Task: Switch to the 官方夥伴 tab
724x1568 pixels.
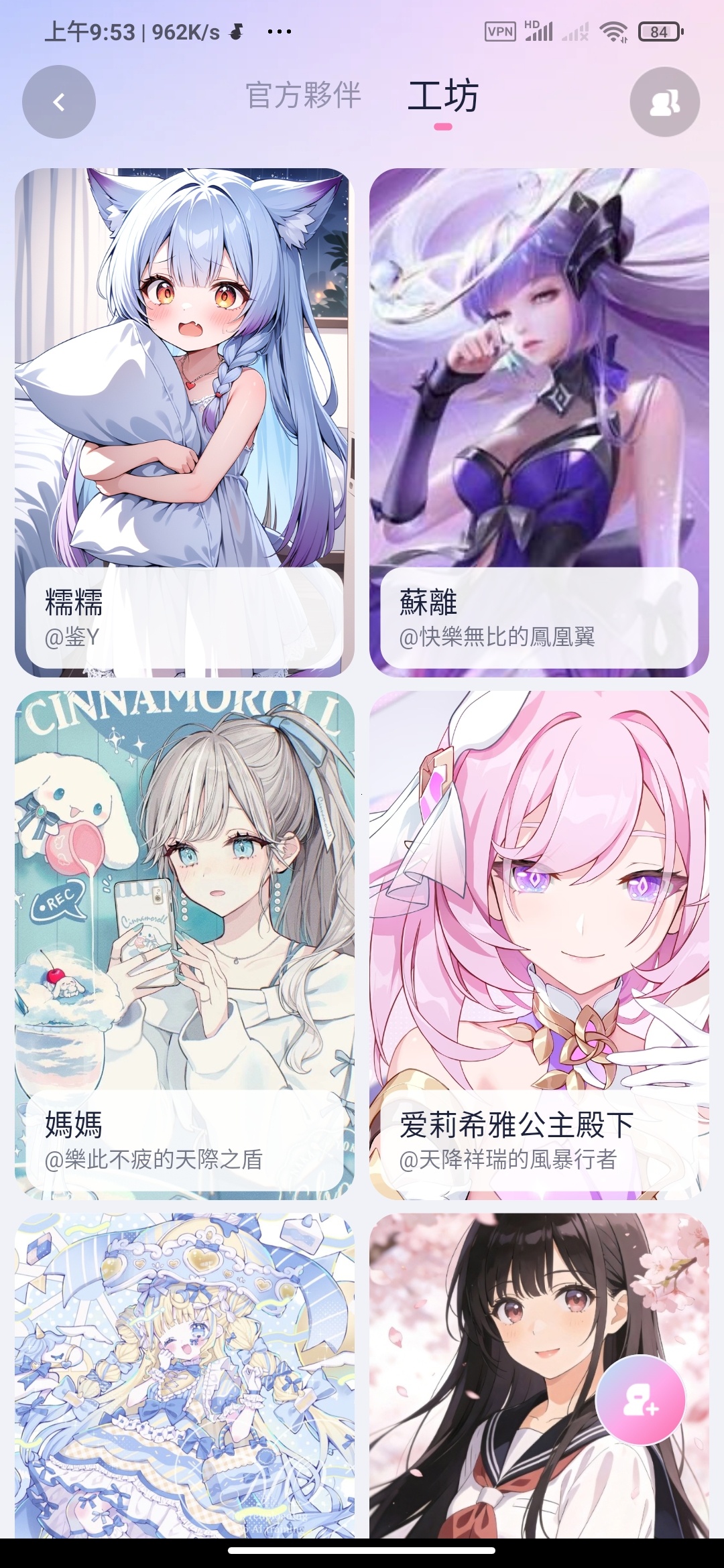Action: 303,96
